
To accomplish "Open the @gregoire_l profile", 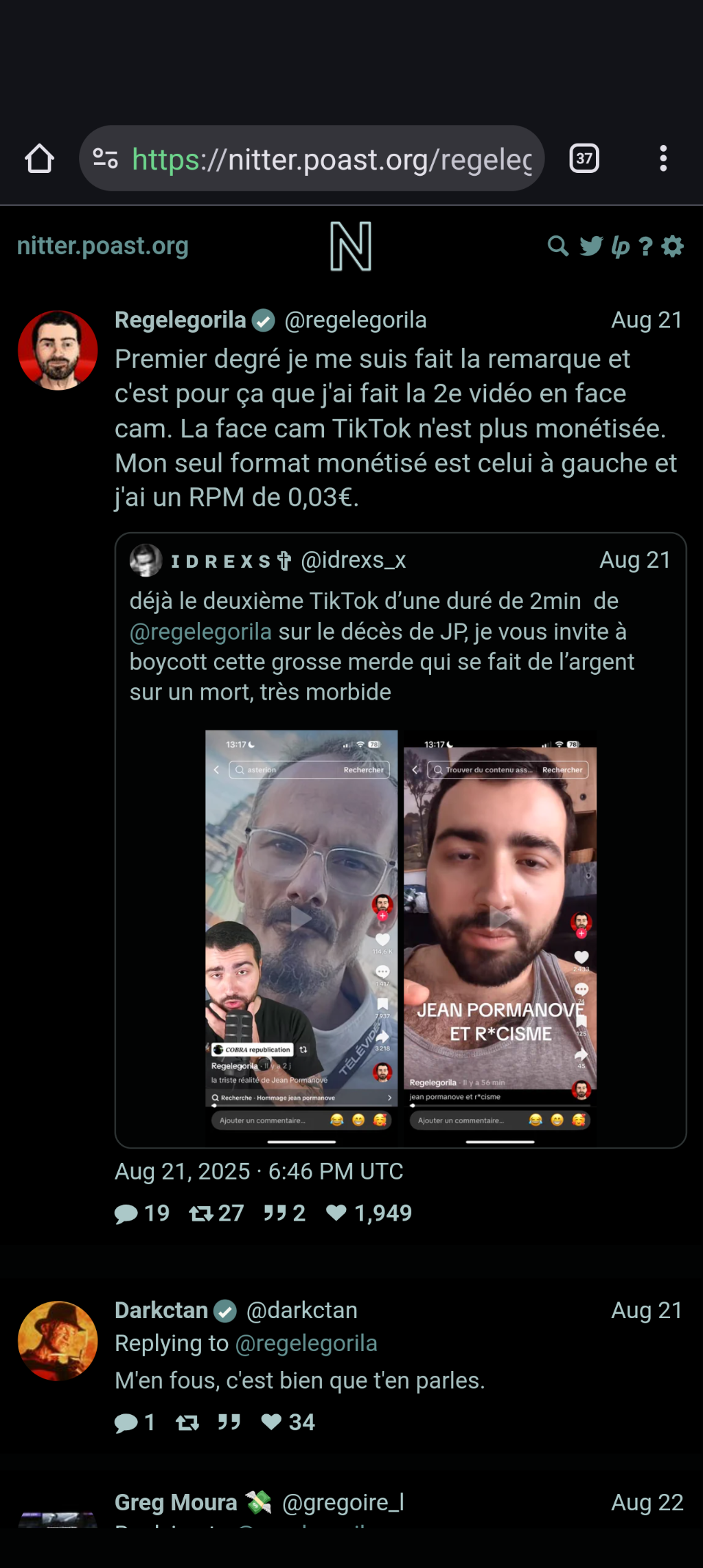I will (x=343, y=1503).
